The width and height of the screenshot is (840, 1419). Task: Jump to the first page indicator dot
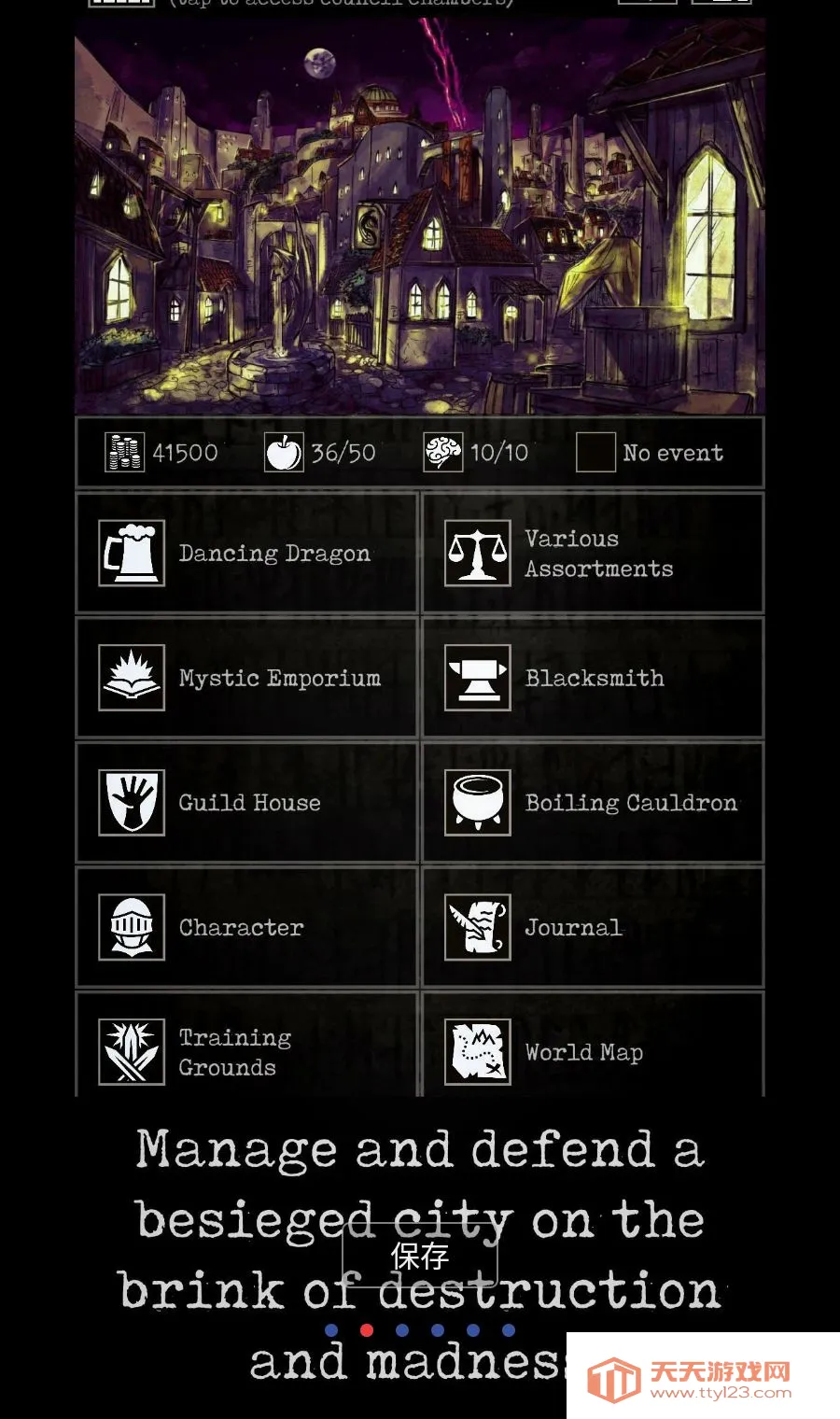(x=331, y=1330)
